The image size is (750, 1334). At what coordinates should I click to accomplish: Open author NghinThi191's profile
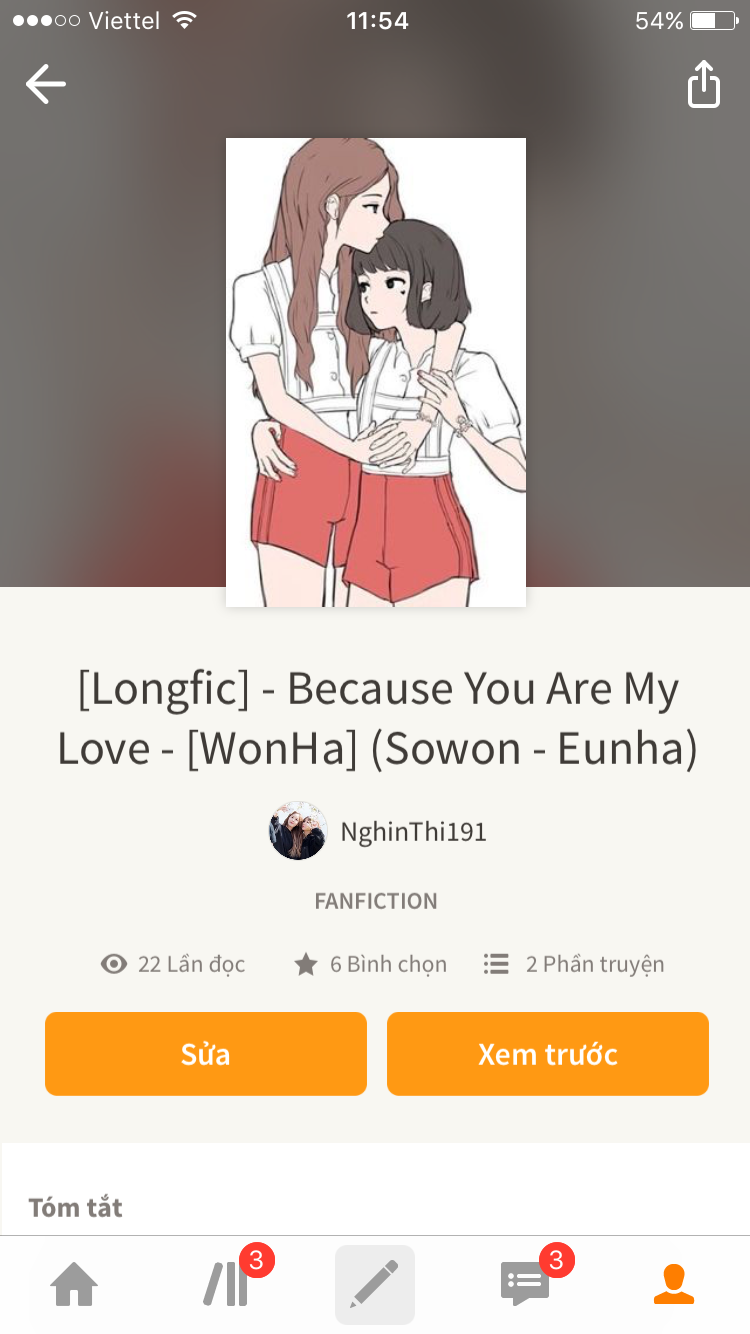pos(377,831)
